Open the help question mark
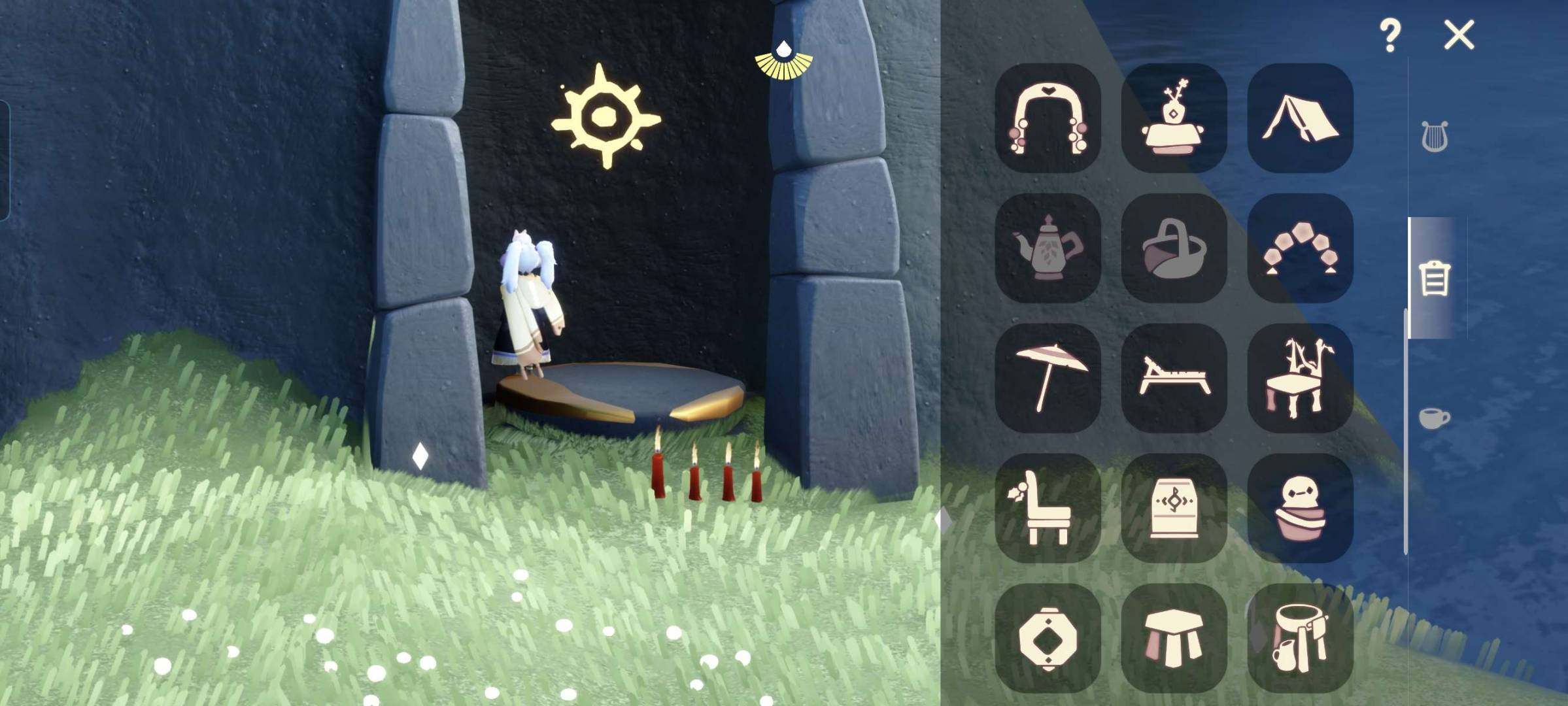 [x=1390, y=35]
